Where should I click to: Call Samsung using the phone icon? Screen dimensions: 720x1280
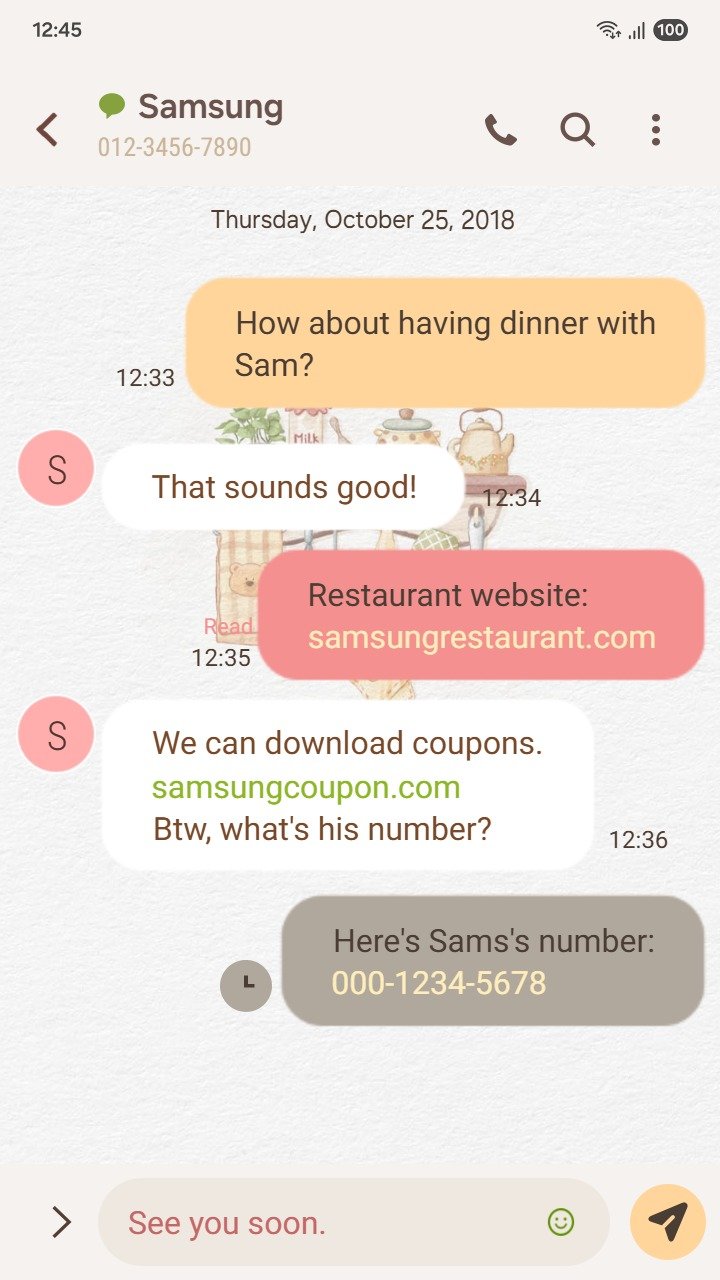pyautogui.click(x=500, y=130)
